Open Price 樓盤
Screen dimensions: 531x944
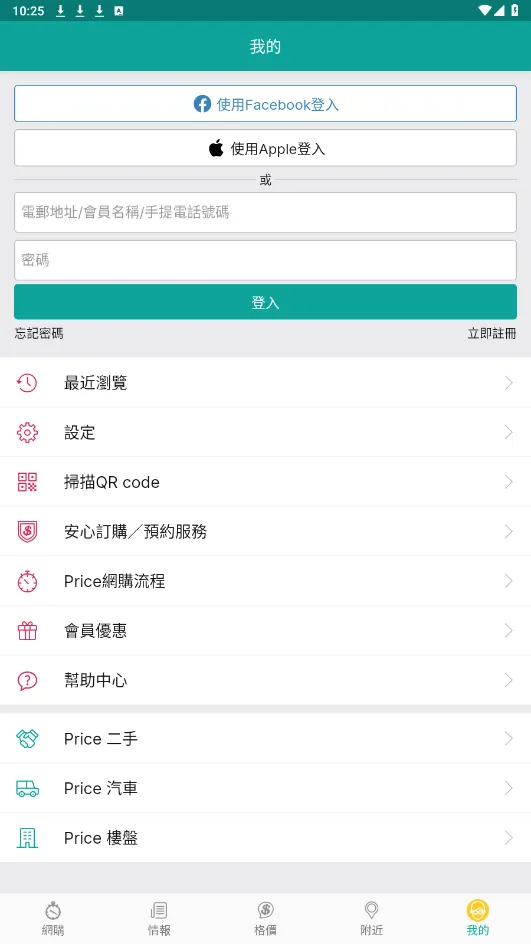(x=266, y=837)
